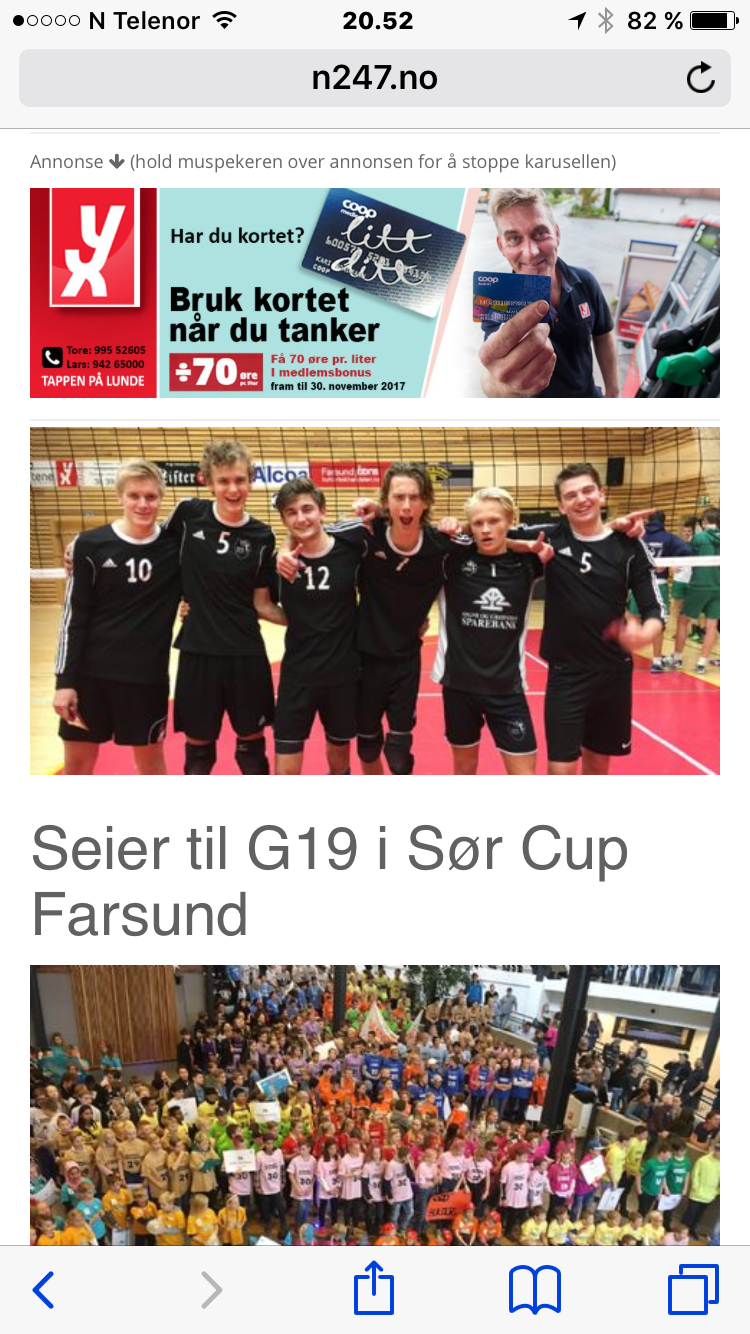This screenshot has width=750, height=1334.
Task: Open the volleyball team article photo
Action: coord(374,600)
